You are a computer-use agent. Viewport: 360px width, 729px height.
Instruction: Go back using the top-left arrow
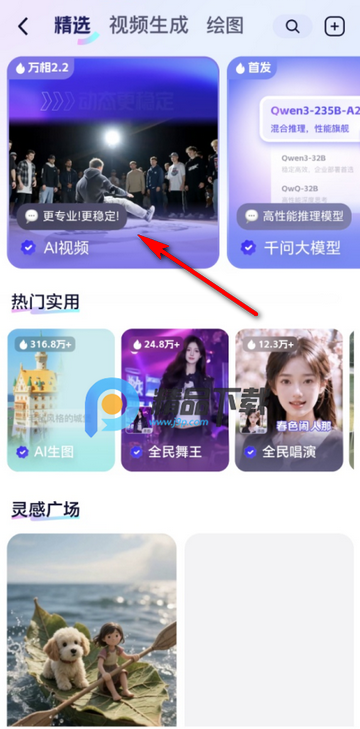(x=23, y=27)
